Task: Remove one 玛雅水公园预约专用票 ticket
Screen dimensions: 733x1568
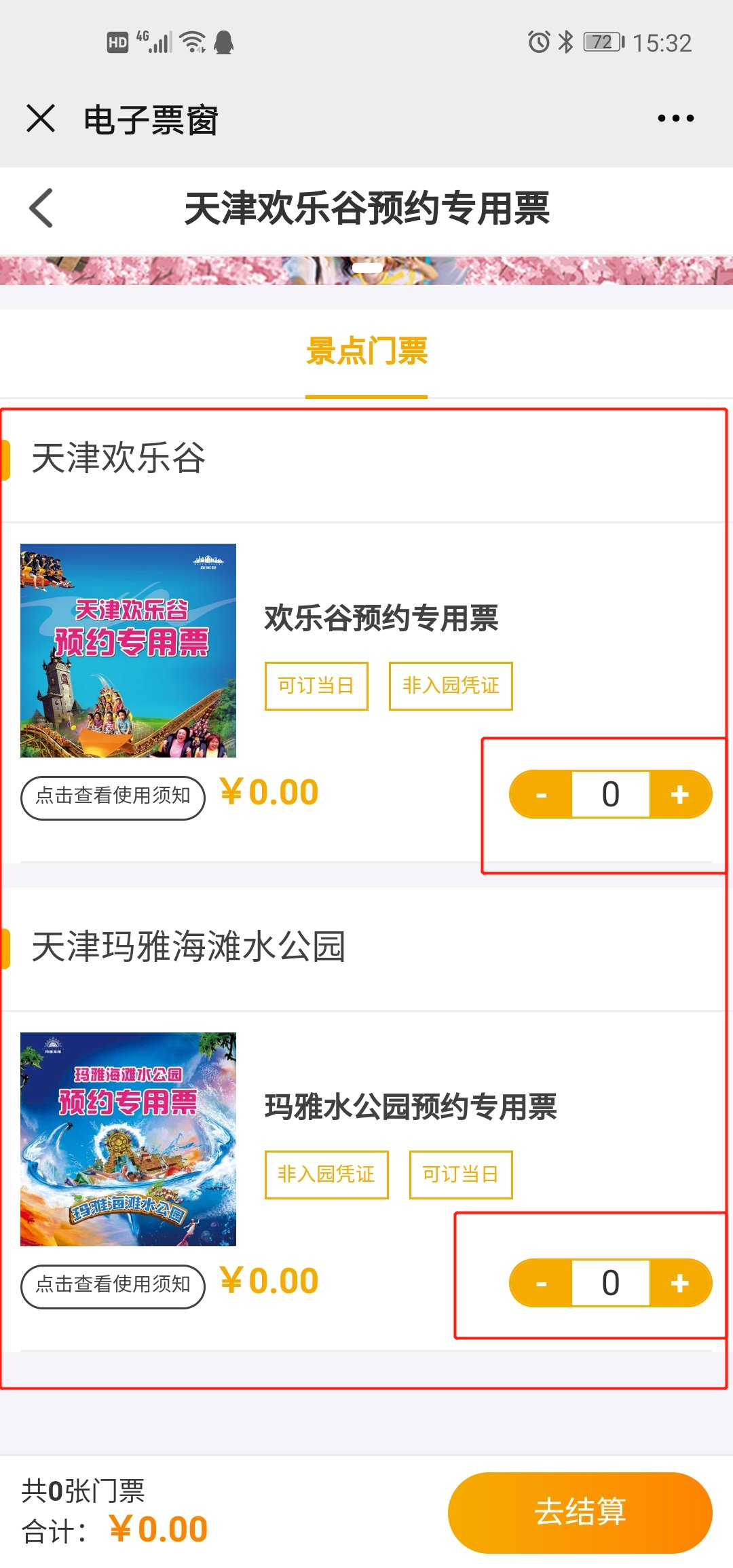Action: tap(542, 1283)
